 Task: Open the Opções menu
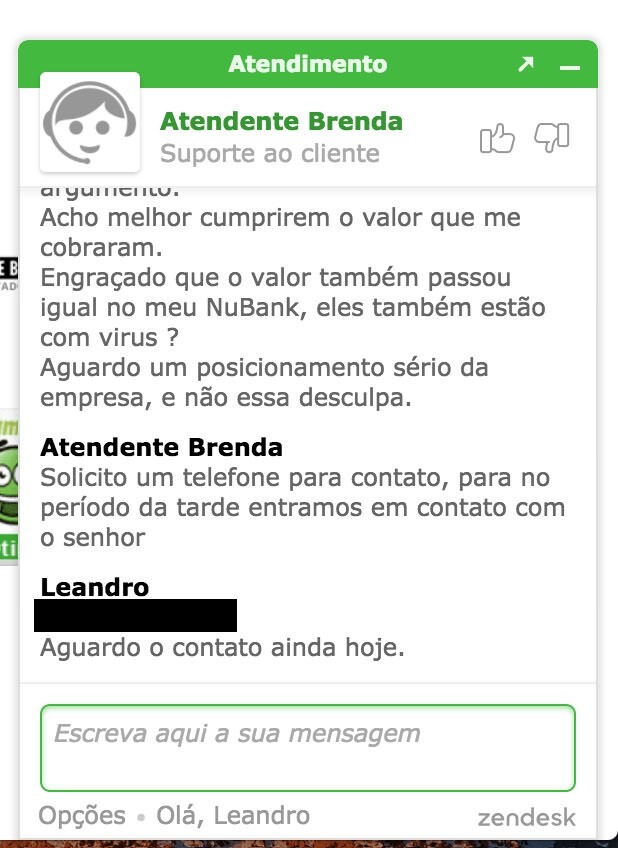pos(82,815)
